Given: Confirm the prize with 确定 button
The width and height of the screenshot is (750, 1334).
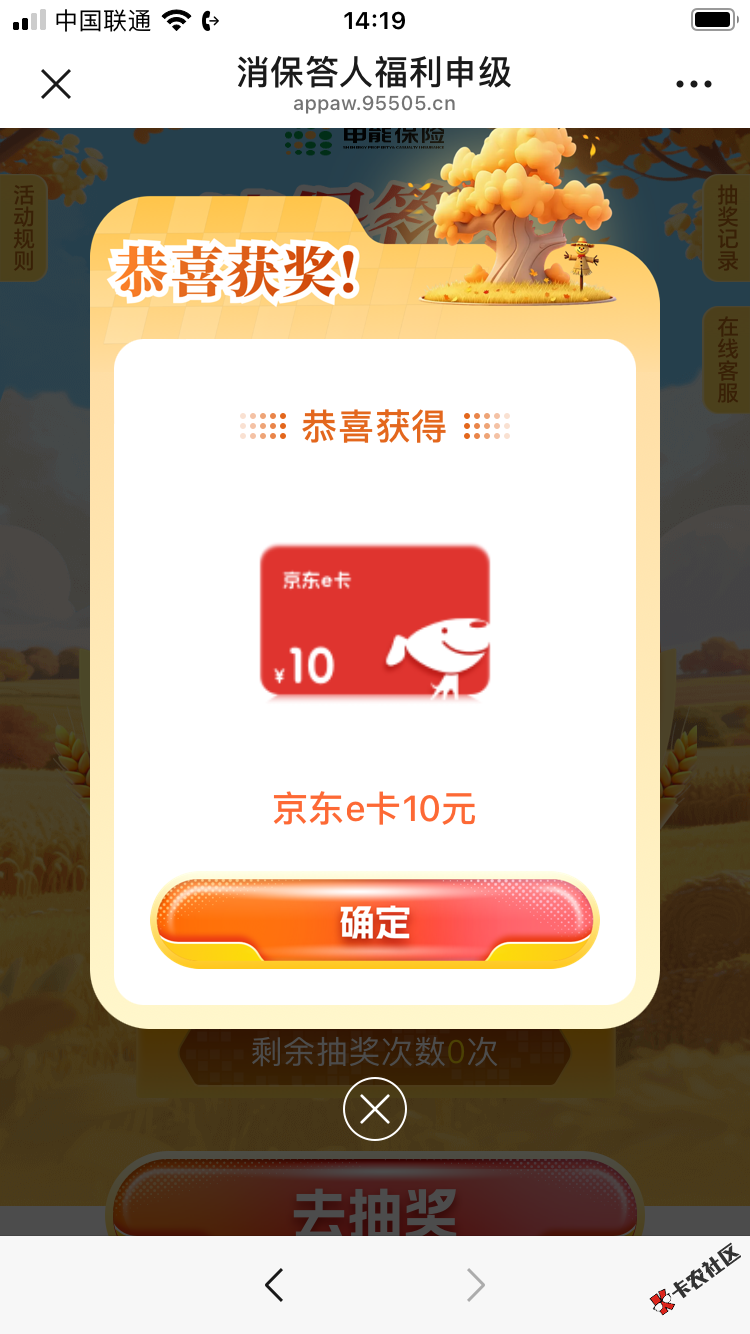Looking at the screenshot, I should click(x=375, y=921).
